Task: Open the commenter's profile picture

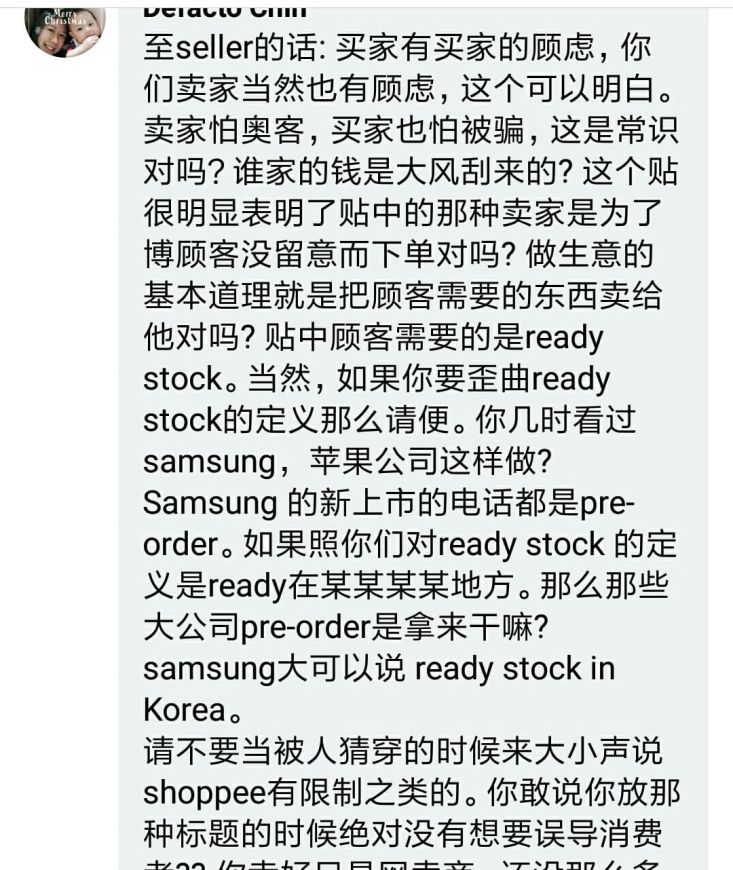Action: point(65,28)
